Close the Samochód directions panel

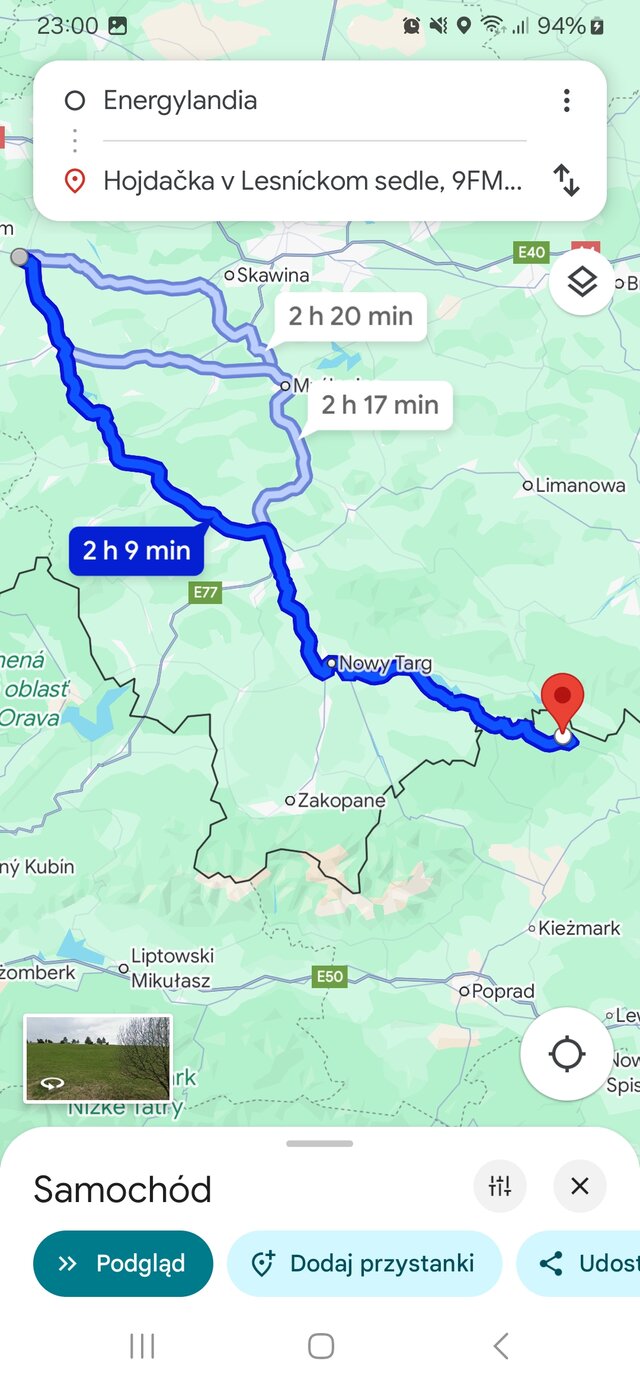[580, 1187]
